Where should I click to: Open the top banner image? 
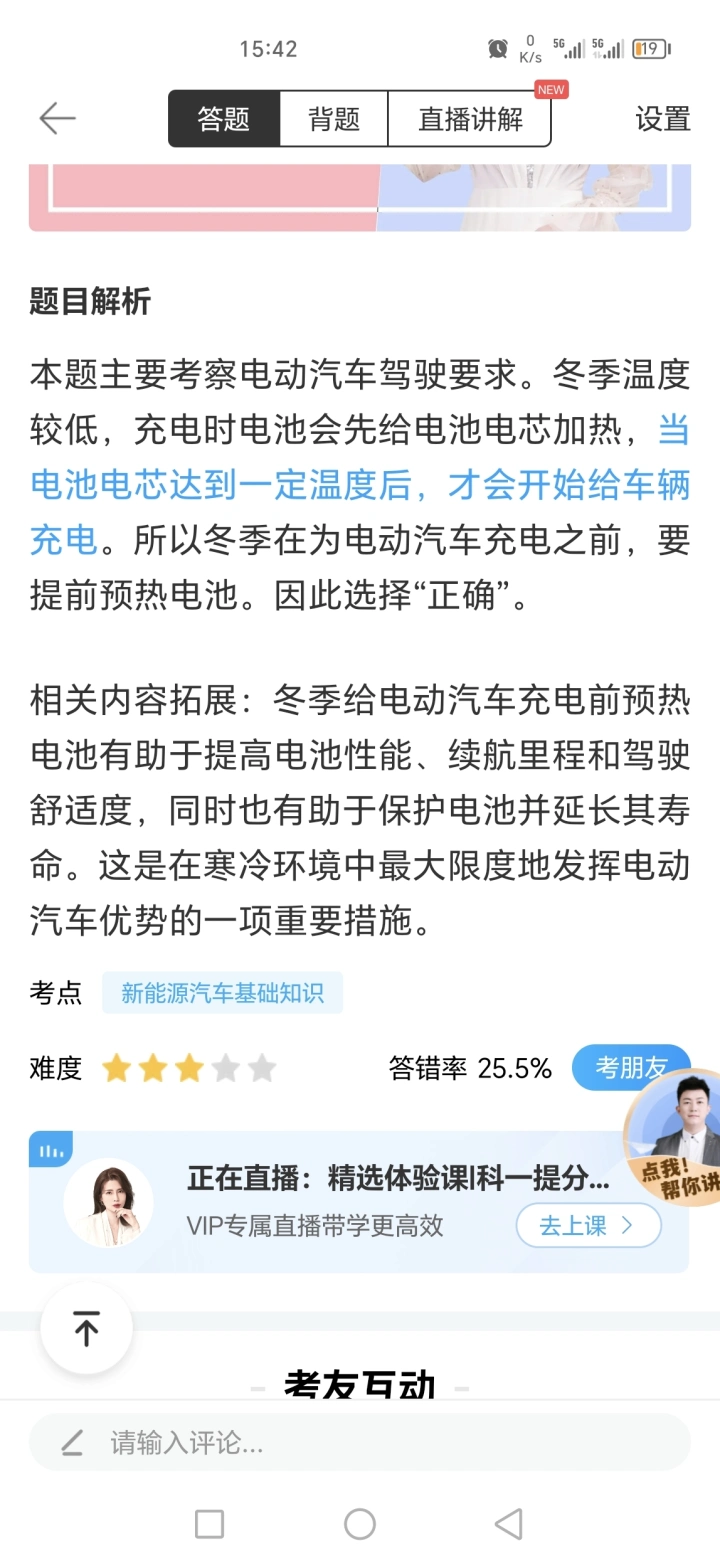pyautogui.click(x=360, y=198)
